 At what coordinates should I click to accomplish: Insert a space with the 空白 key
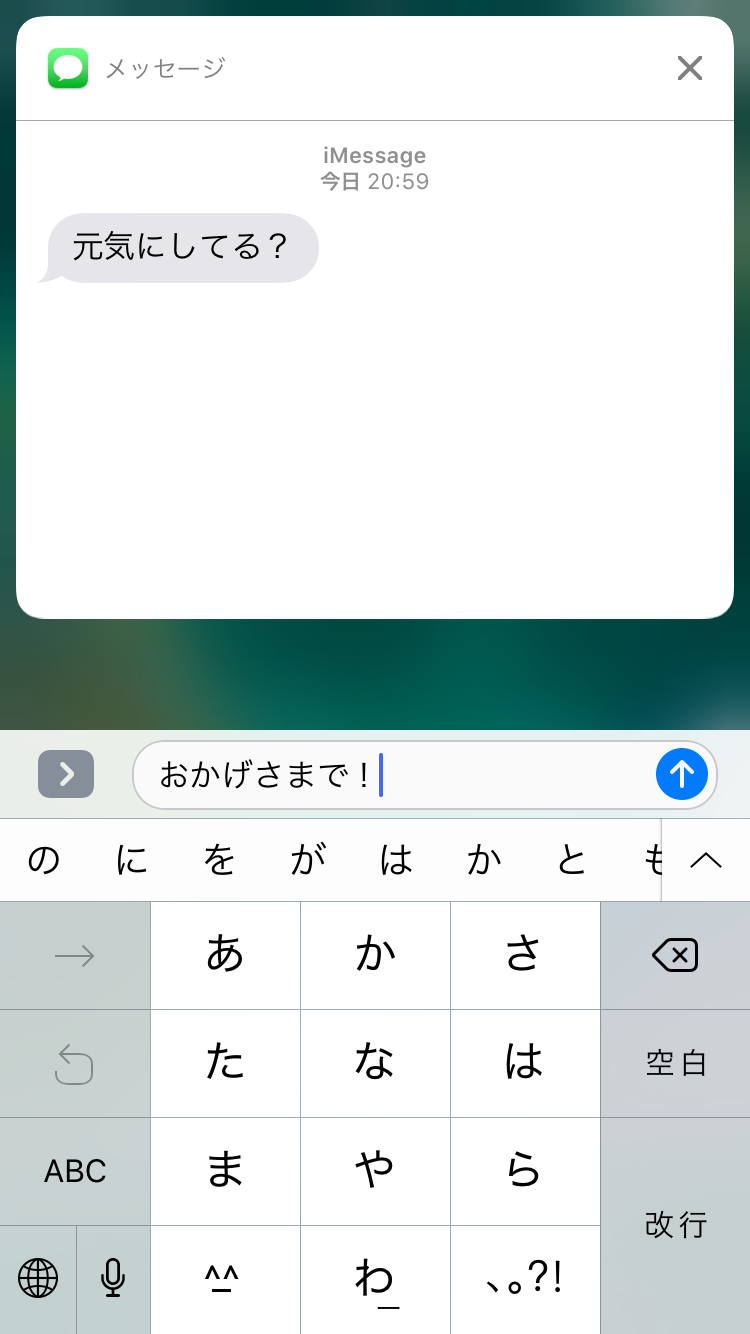point(675,1063)
